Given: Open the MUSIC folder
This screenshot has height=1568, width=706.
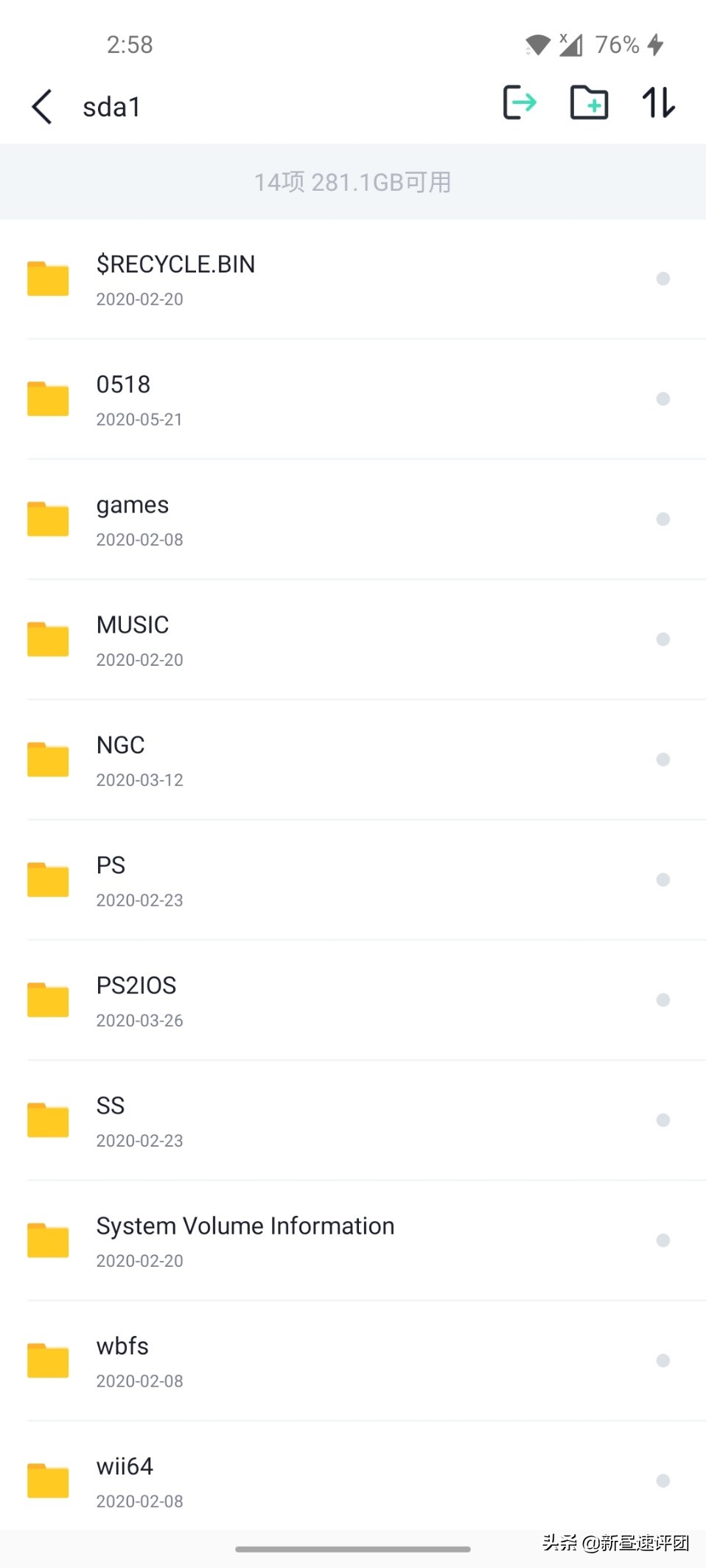Looking at the screenshot, I should pyautogui.click(x=133, y=639).
